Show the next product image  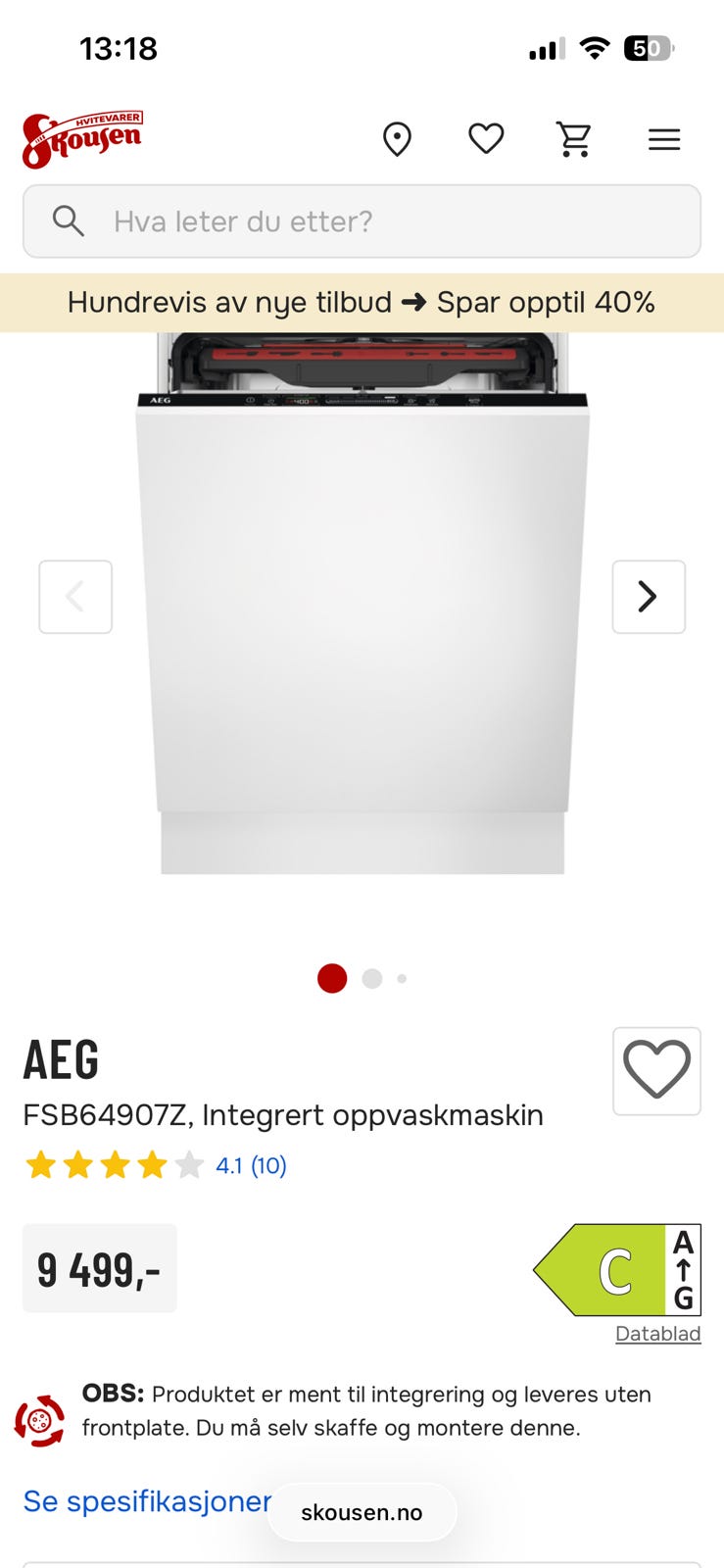(649, 597)
